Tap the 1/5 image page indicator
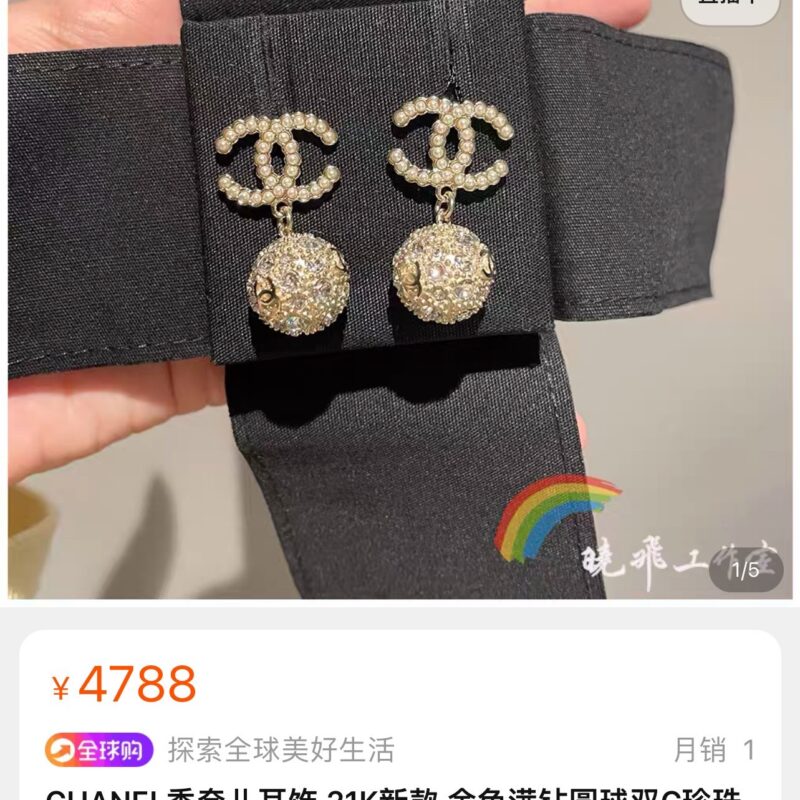The image size is (800, 800). click(x=746, y=570)
